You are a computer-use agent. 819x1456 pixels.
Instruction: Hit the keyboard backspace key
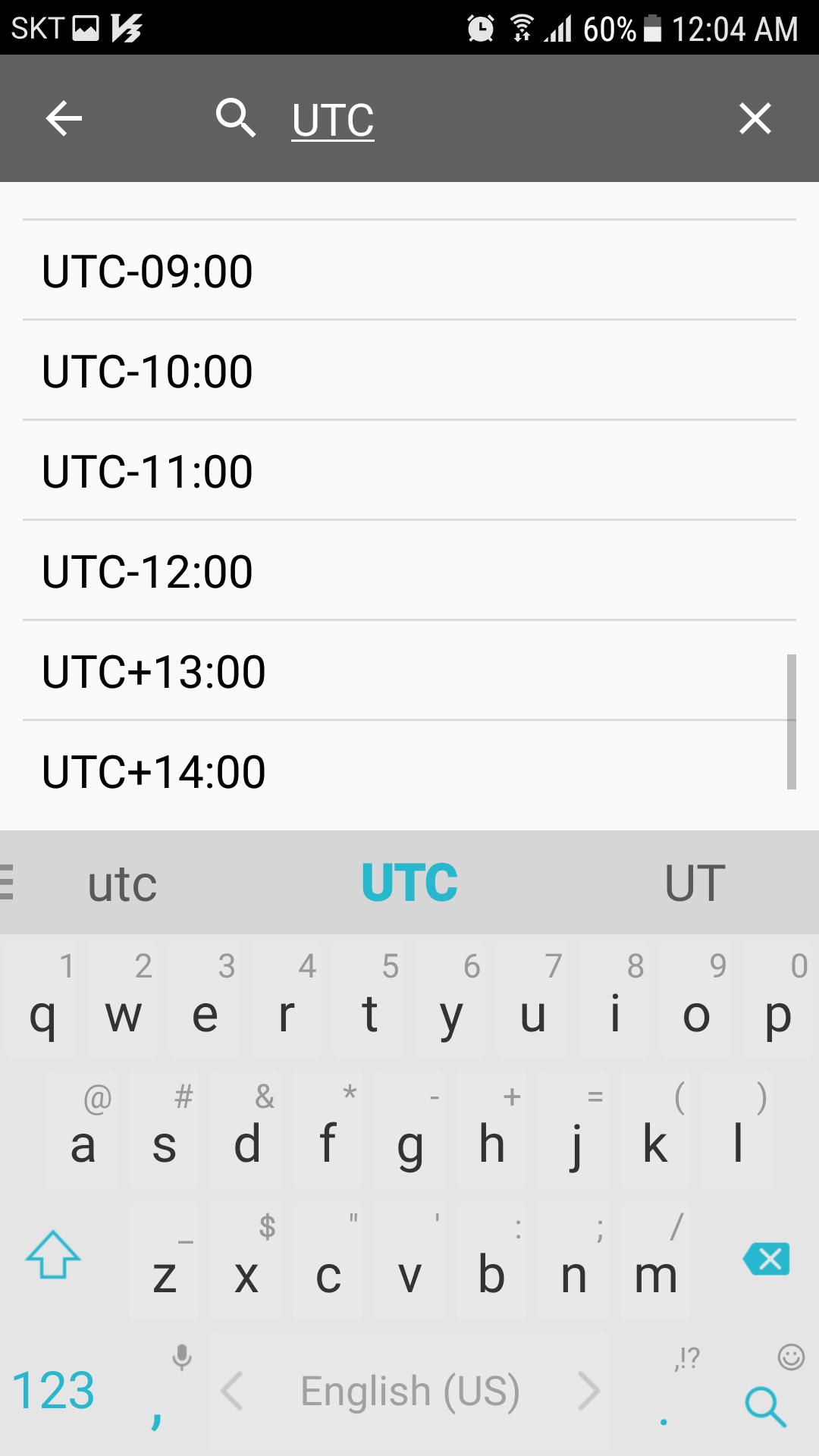[767, 1259]
